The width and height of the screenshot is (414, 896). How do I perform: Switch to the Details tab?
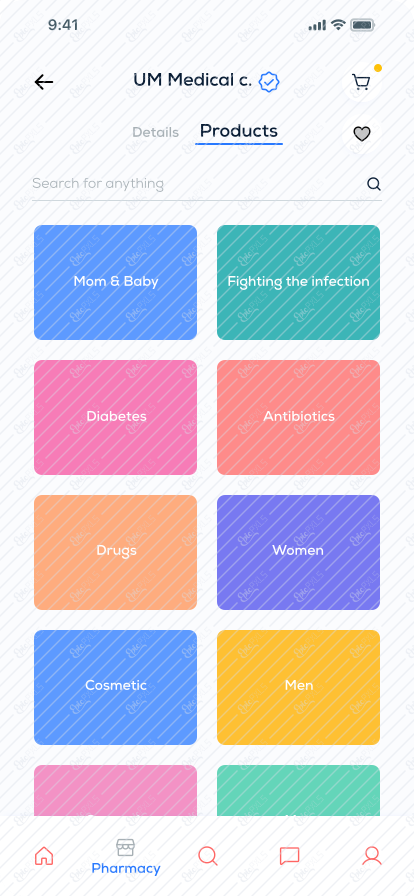[x=156, y=133]
